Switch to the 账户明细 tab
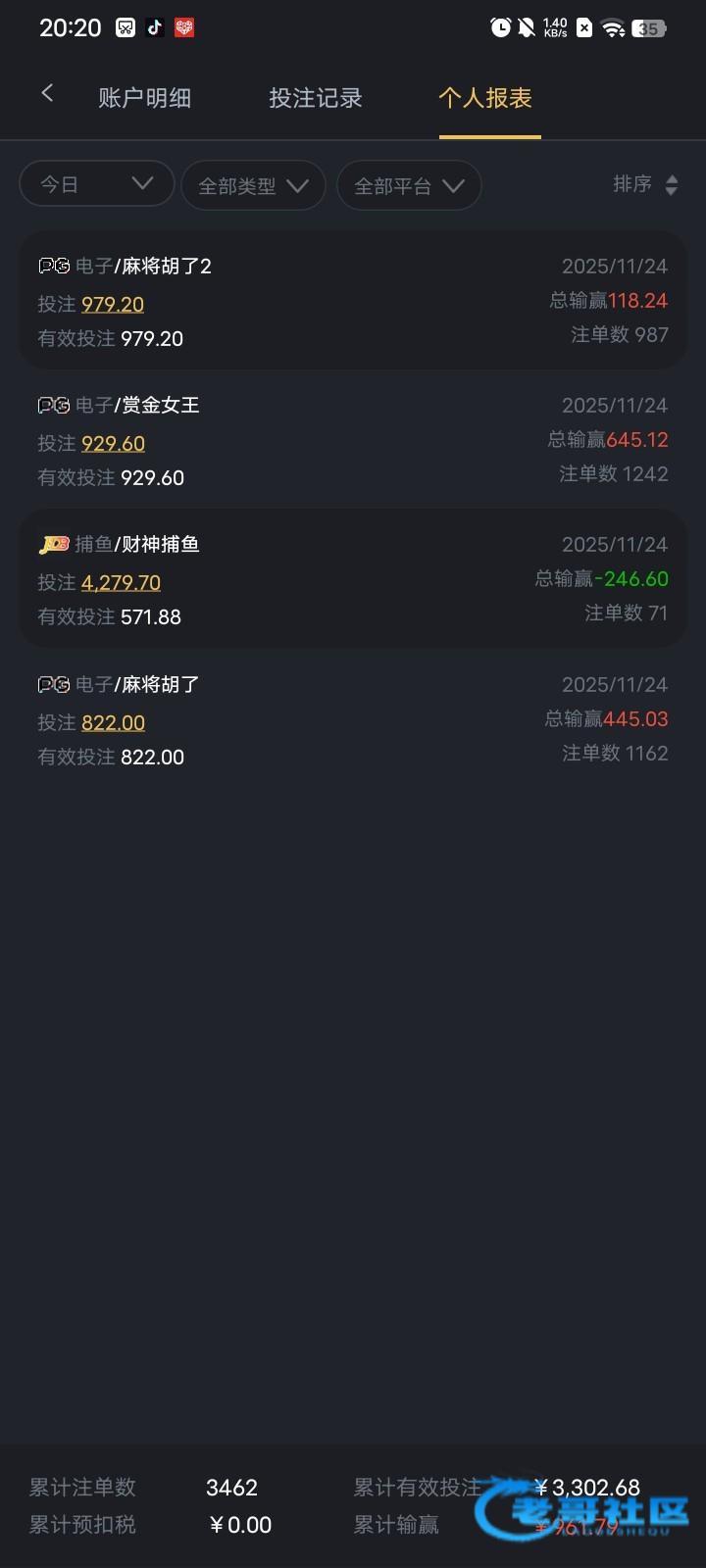Image resolution: width=706 pixels, height=1568 pixels. pos(145,98)
